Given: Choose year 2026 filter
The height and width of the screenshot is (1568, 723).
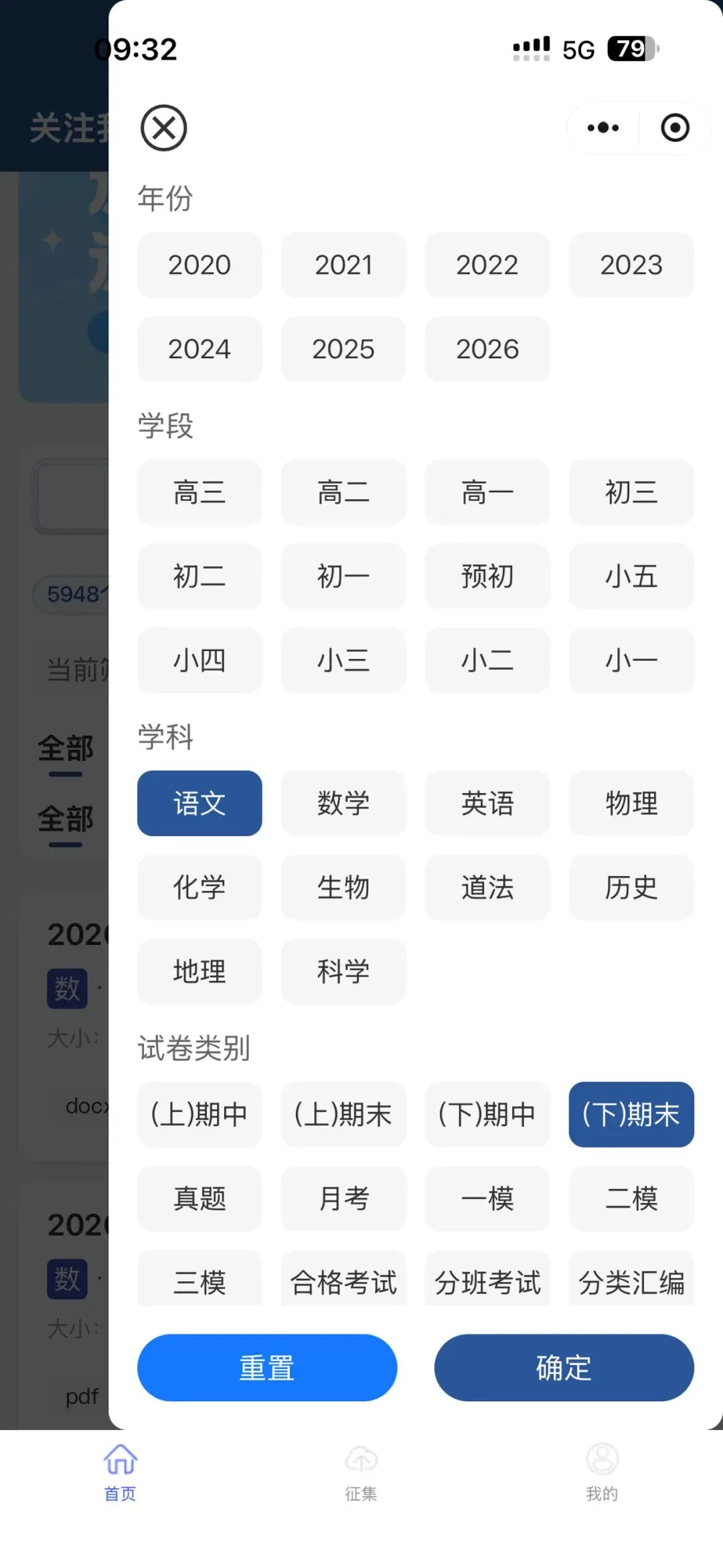Looking at the screenshot, I should 487,349.
